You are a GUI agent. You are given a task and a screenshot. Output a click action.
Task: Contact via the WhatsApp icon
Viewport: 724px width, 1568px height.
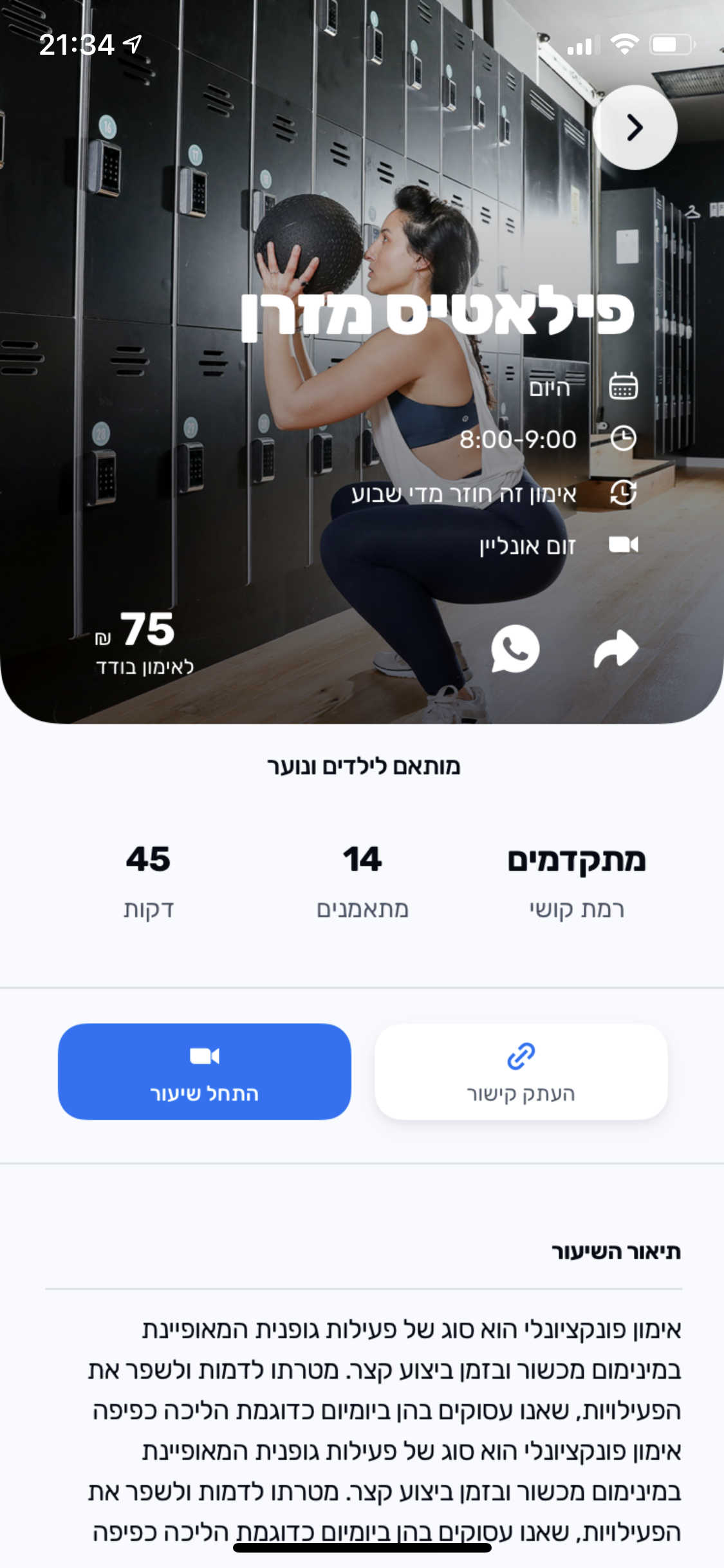(515, 649)
